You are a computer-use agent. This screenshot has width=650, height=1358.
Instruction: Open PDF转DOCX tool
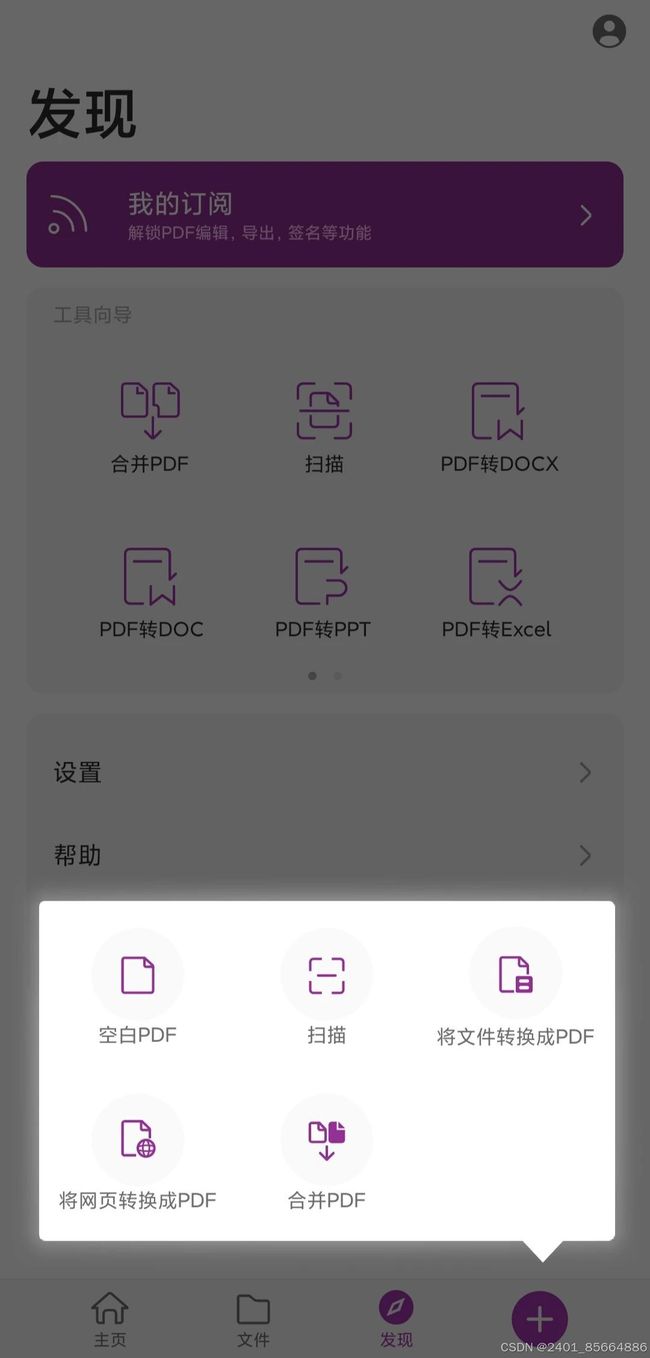click(x=499, y=427)
